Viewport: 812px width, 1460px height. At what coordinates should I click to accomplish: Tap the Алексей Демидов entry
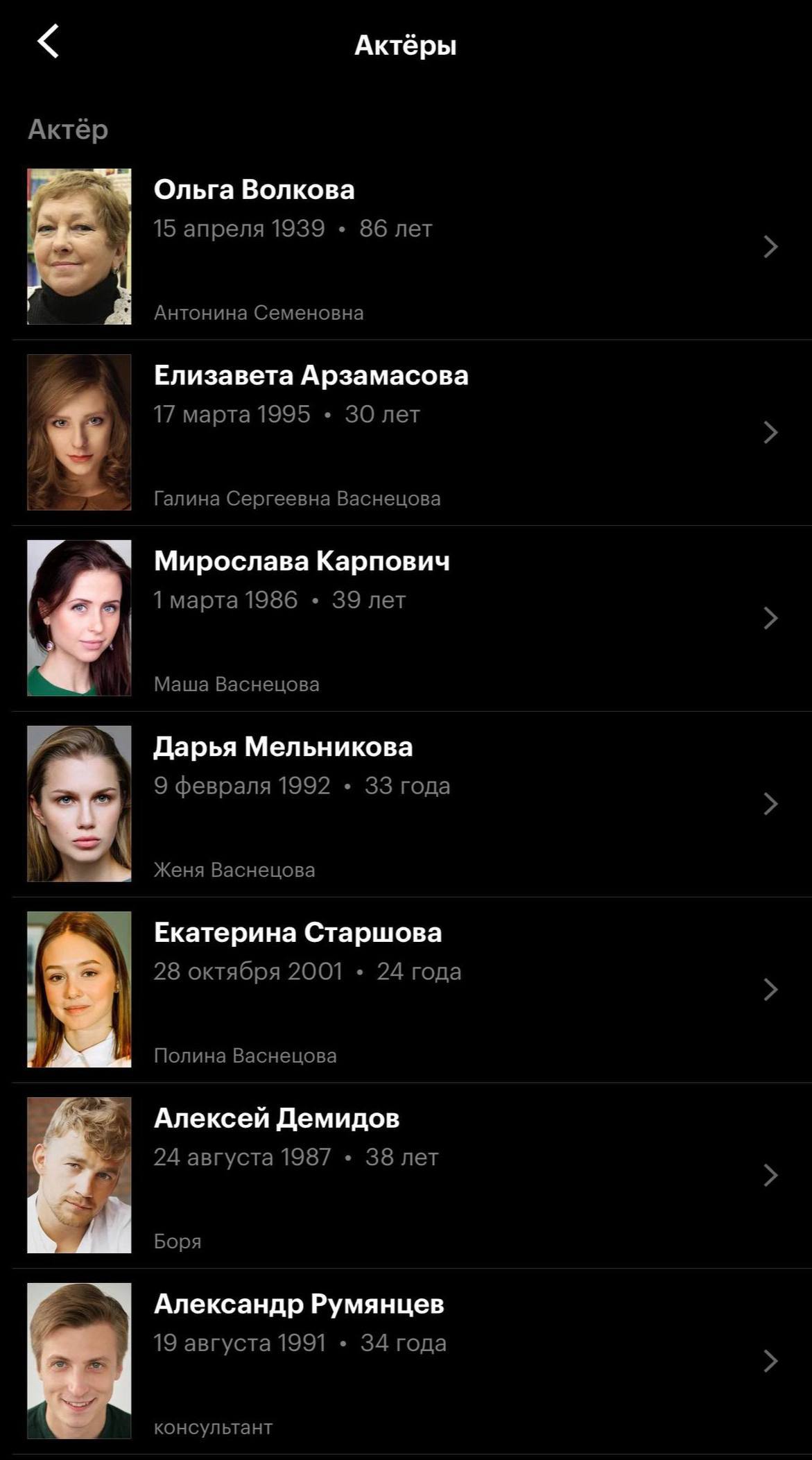click(x=406, y=1176)
